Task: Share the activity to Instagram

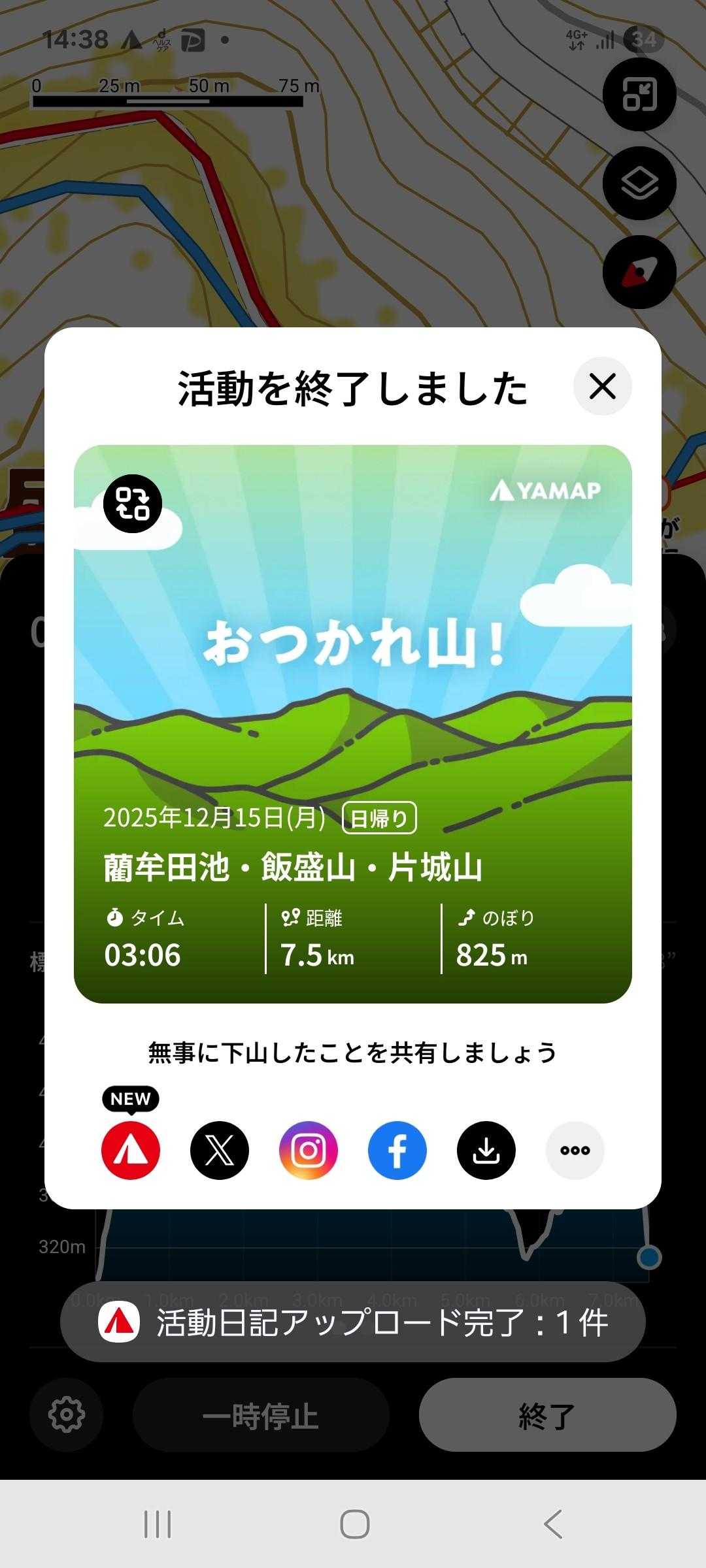Action: [x=309, y=1151]
